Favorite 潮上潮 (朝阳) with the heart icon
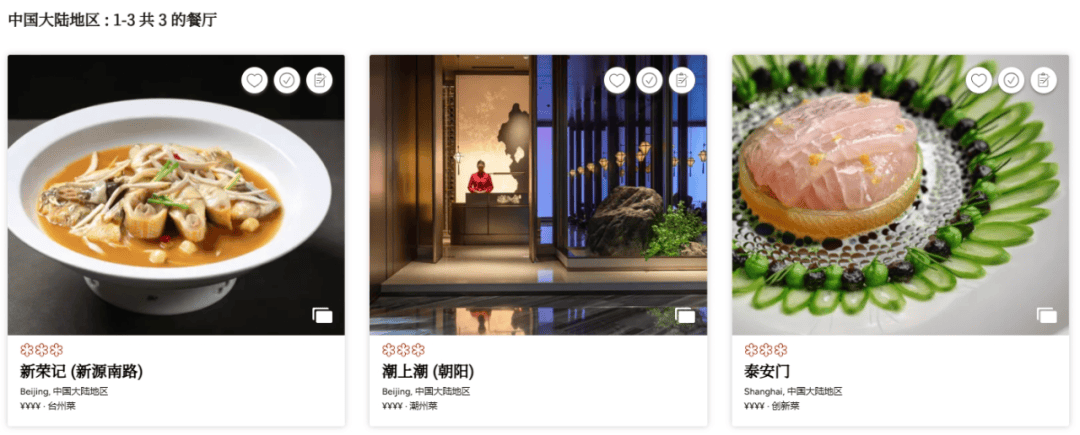1080x435 pixels. 617,80
